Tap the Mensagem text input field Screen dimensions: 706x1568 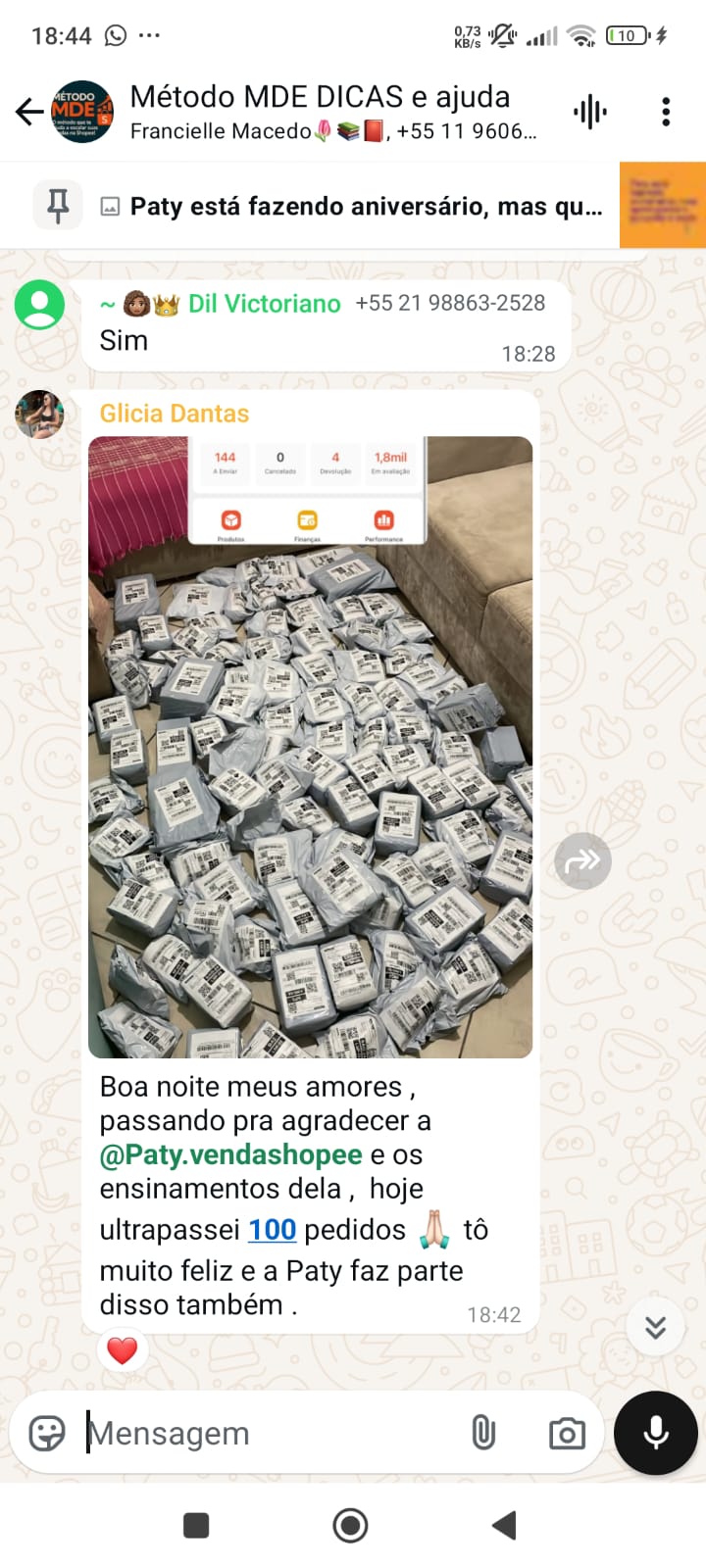(x=245, y=1432)
